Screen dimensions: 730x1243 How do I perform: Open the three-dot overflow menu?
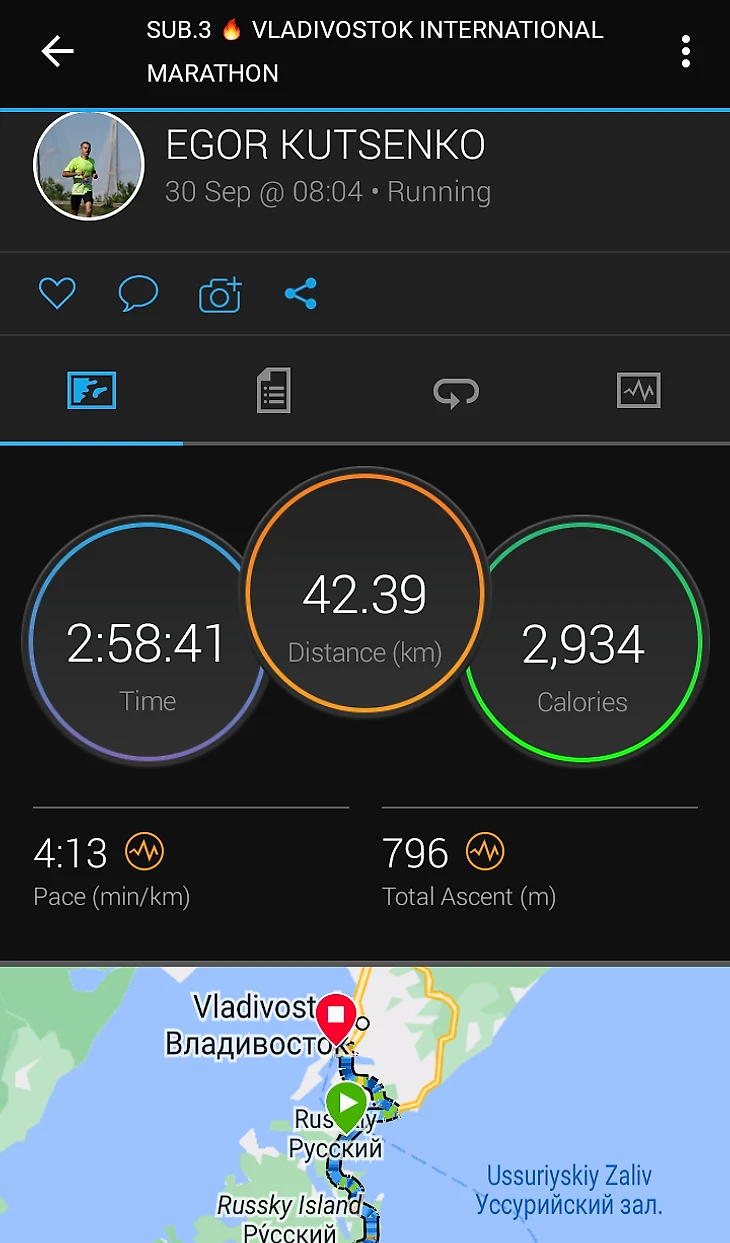[685, 51]
